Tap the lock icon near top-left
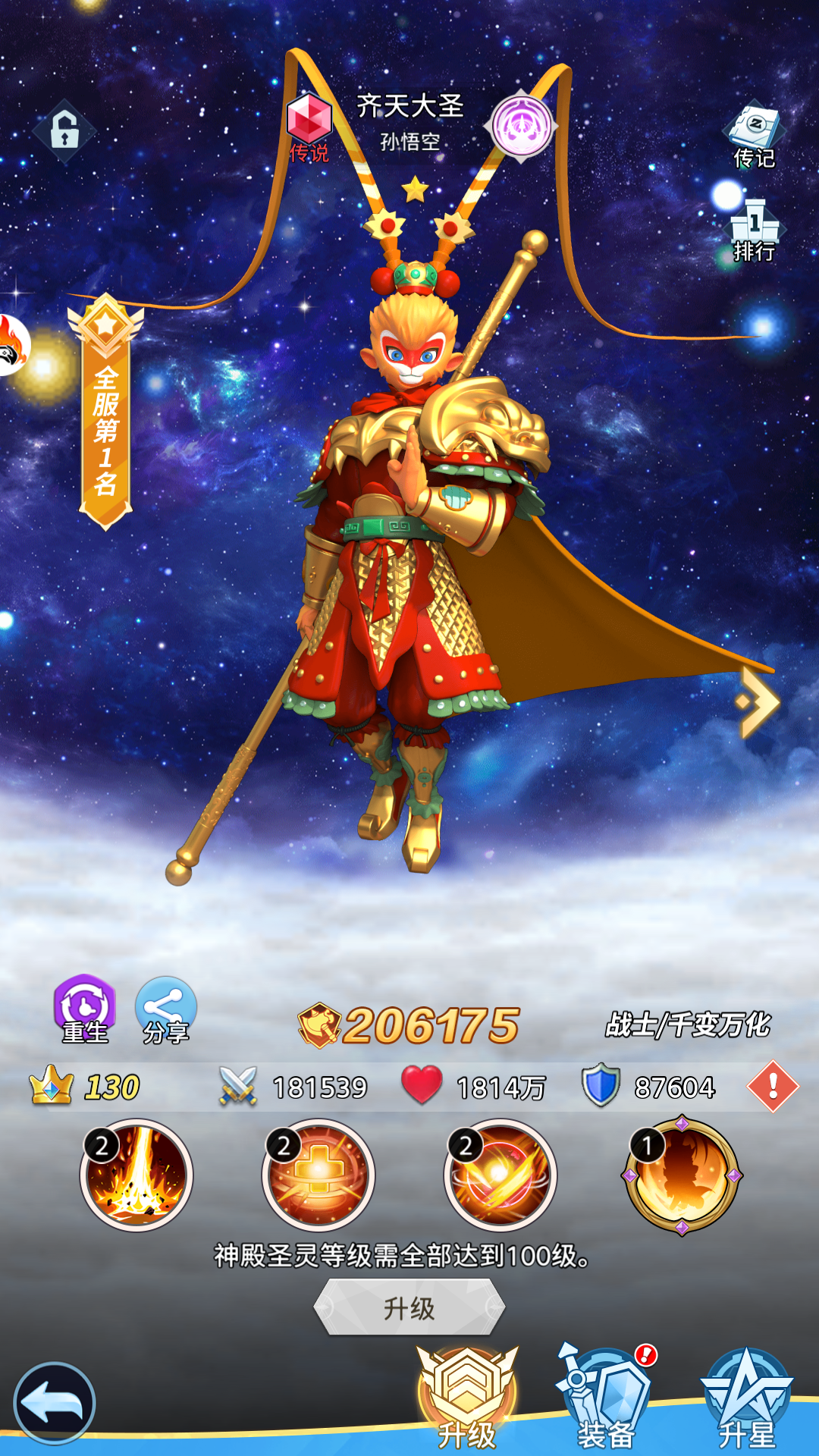The width and height of the screenshot is (819, 1456). pyautogui.click(x=64, y=131)
